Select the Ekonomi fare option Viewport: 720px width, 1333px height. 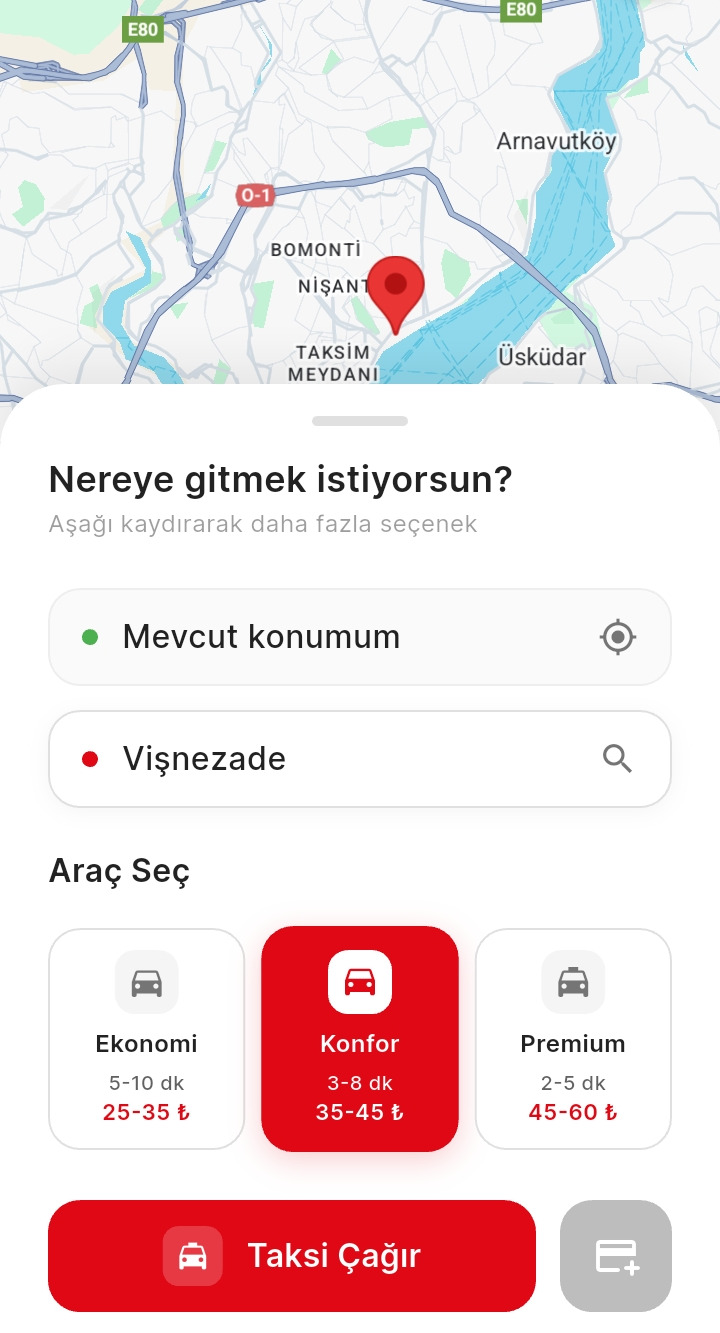(x=146, y=1038)
